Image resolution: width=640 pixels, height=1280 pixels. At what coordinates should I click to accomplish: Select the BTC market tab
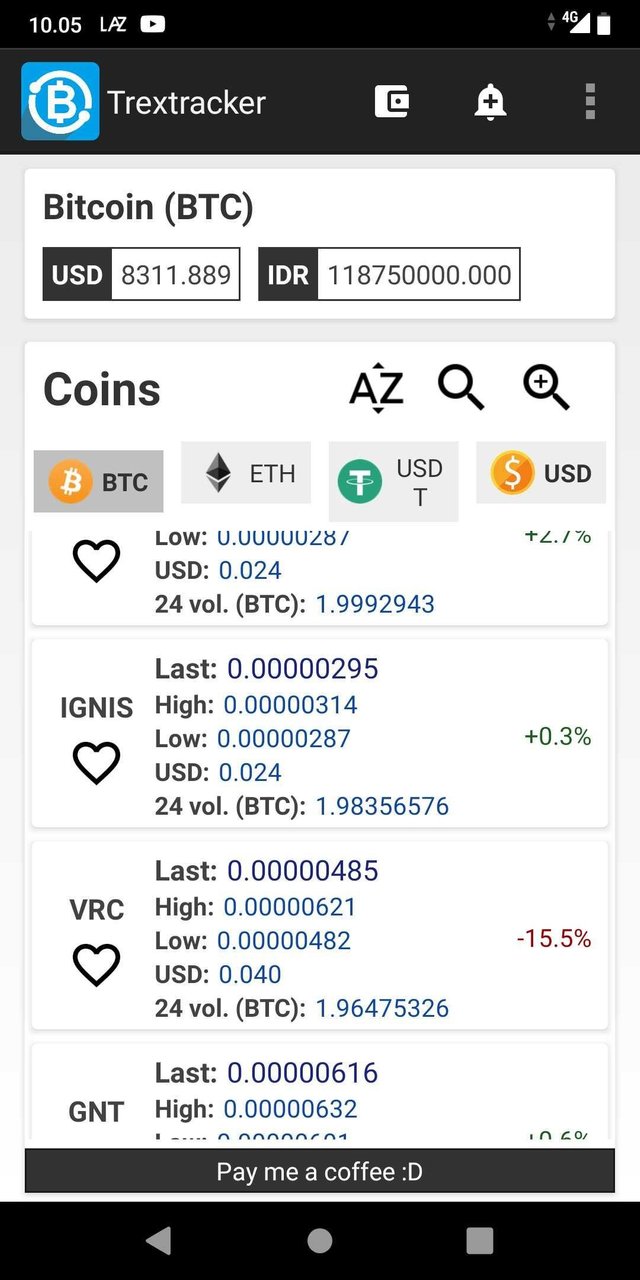pyautogui.click(x=98, y=481)
